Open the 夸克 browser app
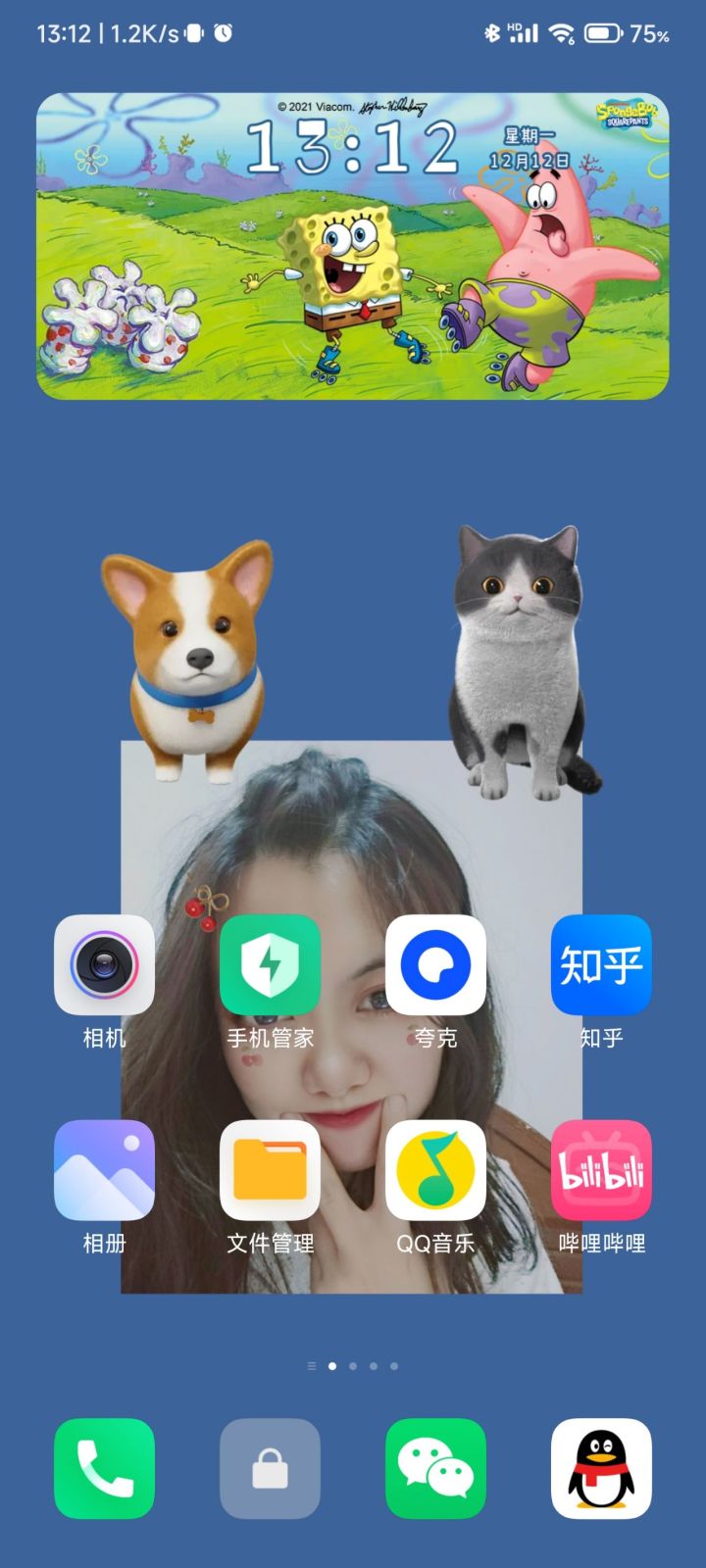The width and height of the screenshot is (706, 1568). click(x=435, y=964)
